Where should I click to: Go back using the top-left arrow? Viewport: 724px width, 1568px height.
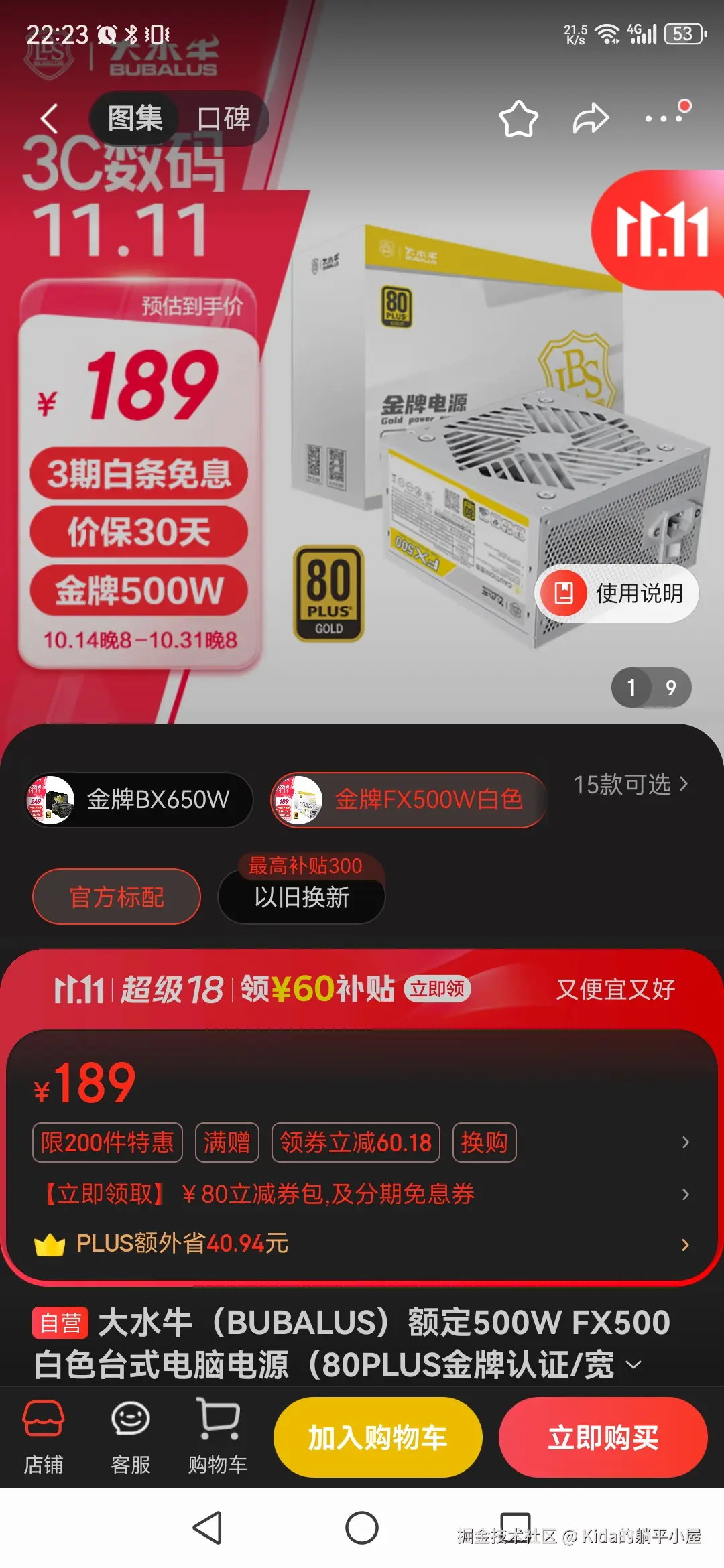(x=49, y=119)
